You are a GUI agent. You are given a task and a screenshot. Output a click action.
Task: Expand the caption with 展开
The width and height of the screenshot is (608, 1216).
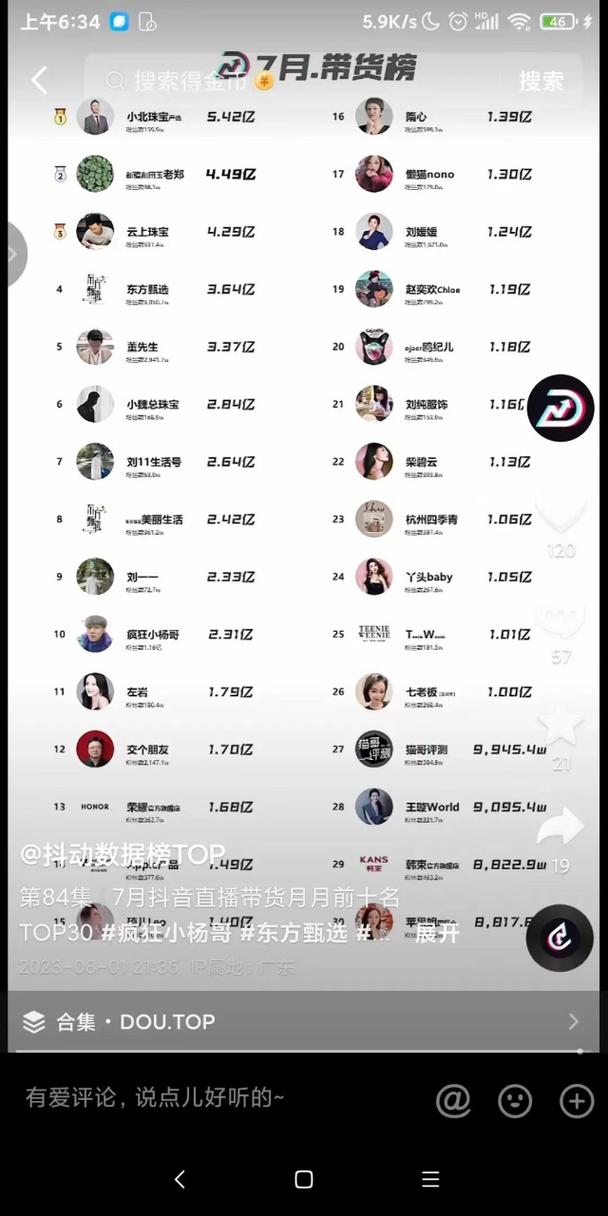[438, 931]
